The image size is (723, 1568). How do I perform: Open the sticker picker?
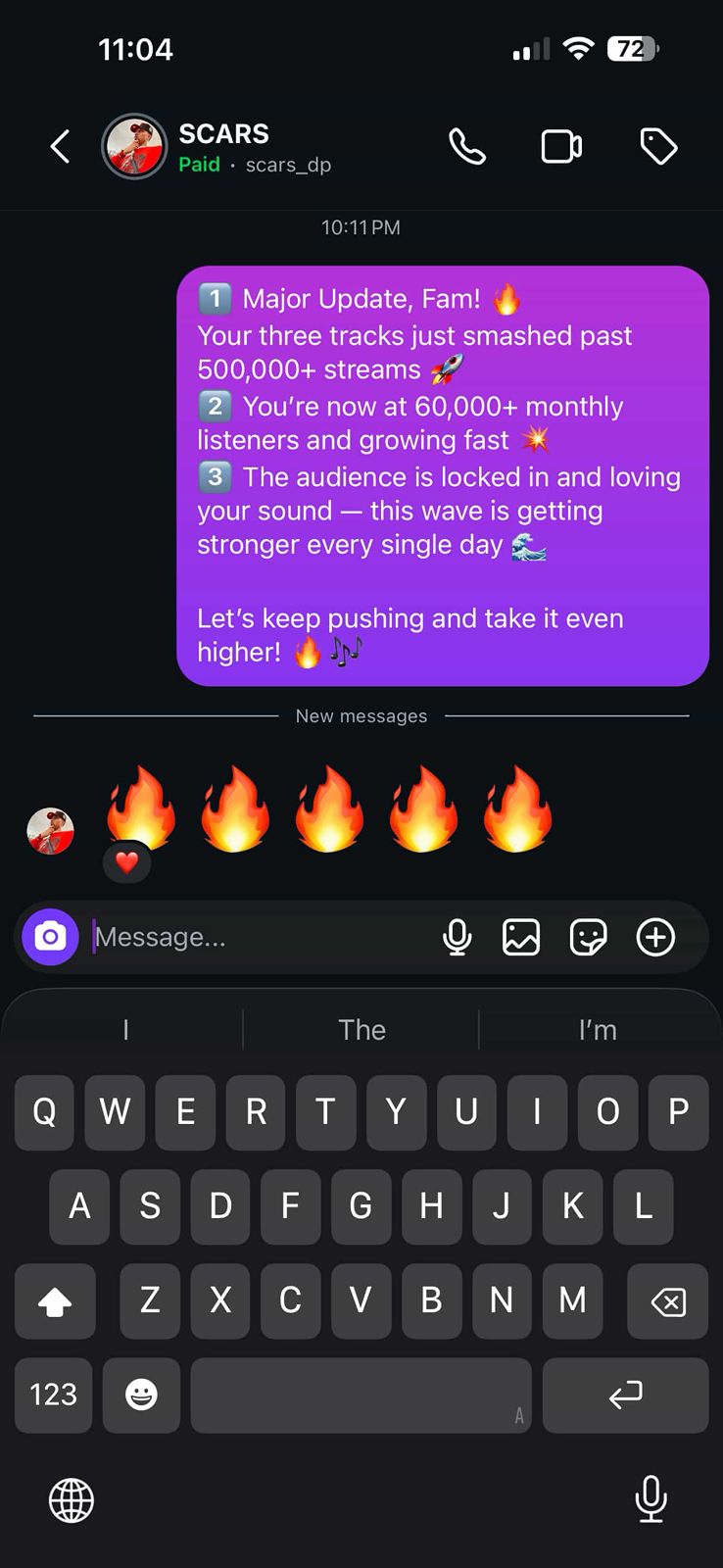(588, 937)
